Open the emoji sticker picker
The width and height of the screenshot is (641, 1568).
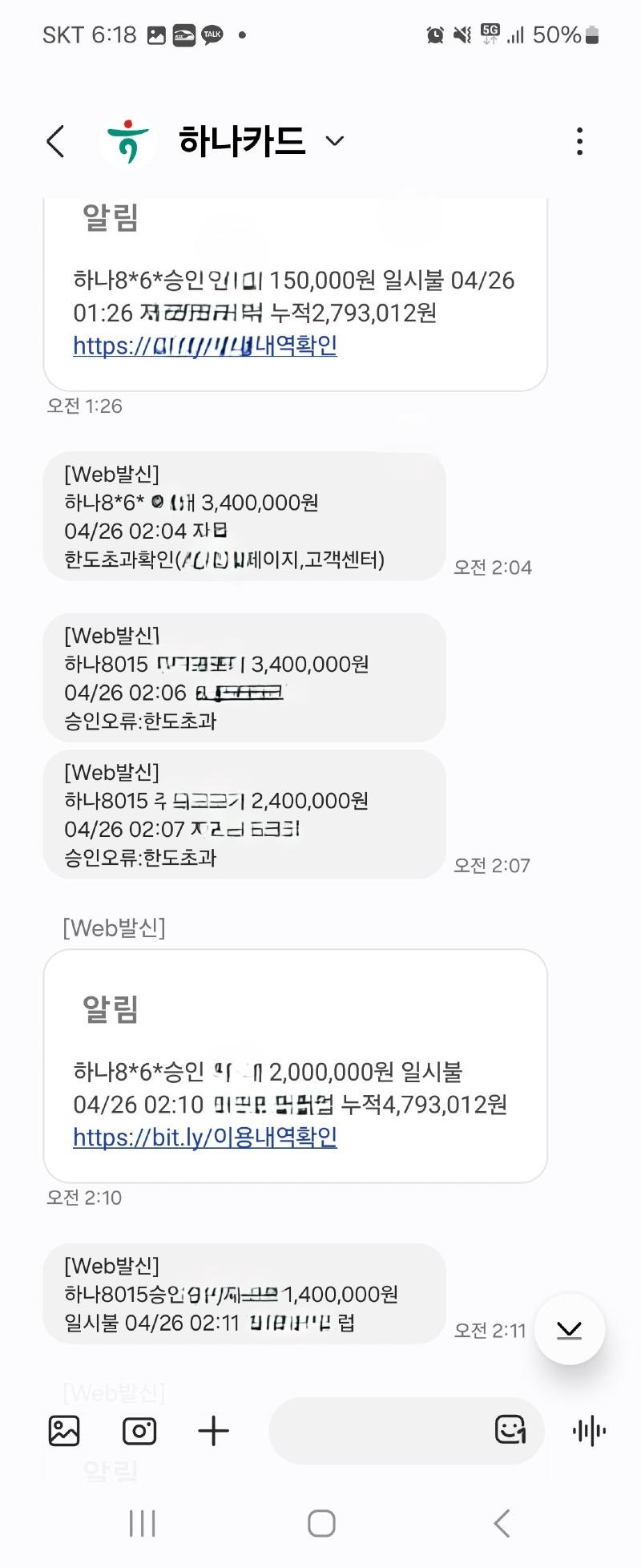[x=510, y=1430]
